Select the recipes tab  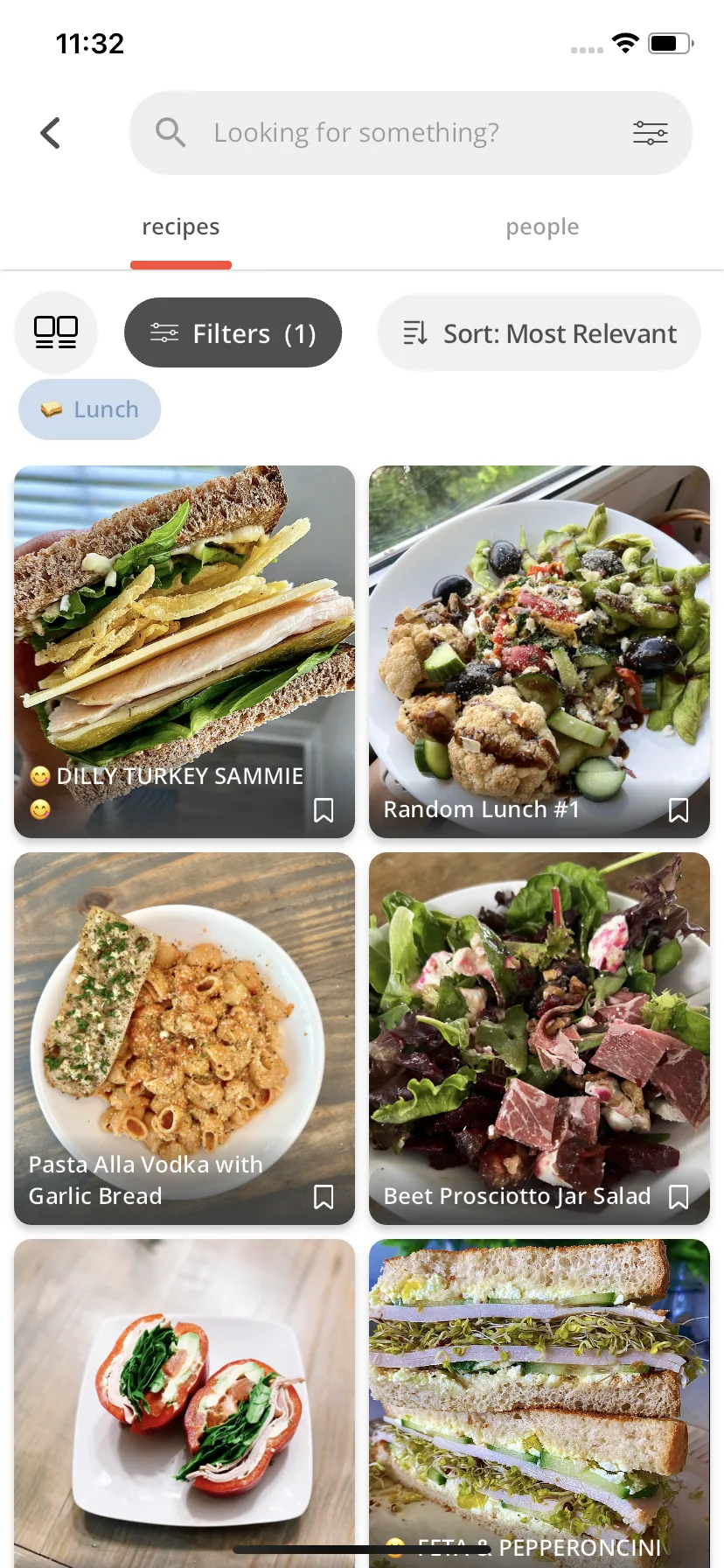point(181,227)
